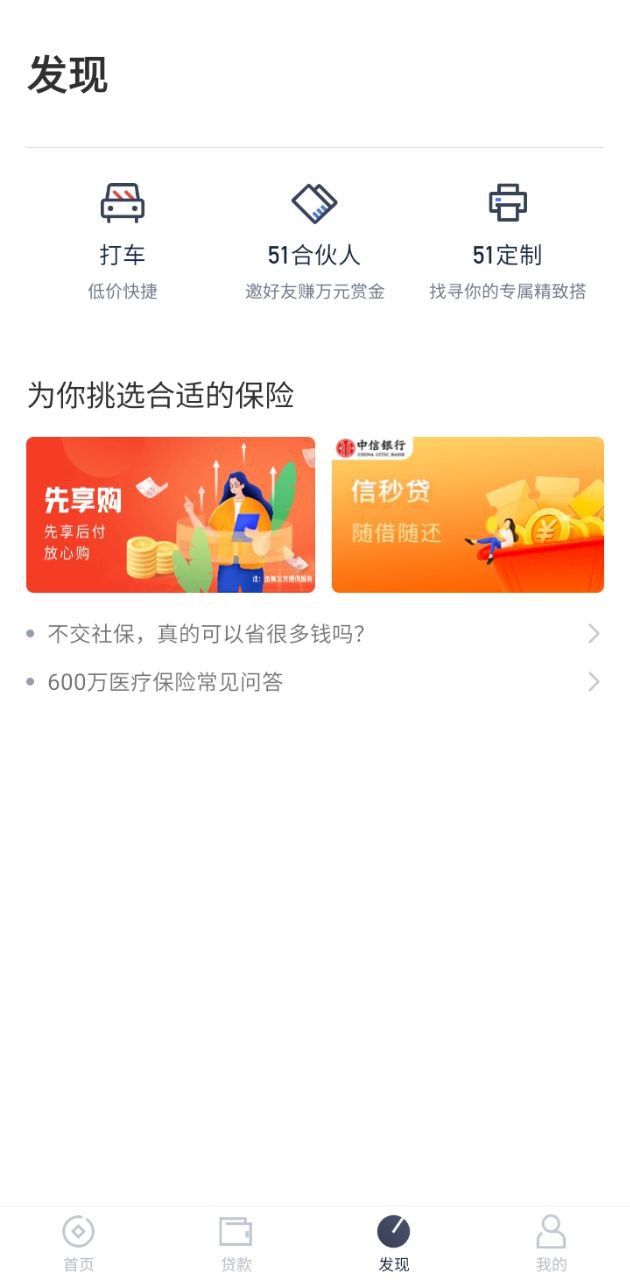
Task: Go to the 我的 tab
Action: 551,1242
